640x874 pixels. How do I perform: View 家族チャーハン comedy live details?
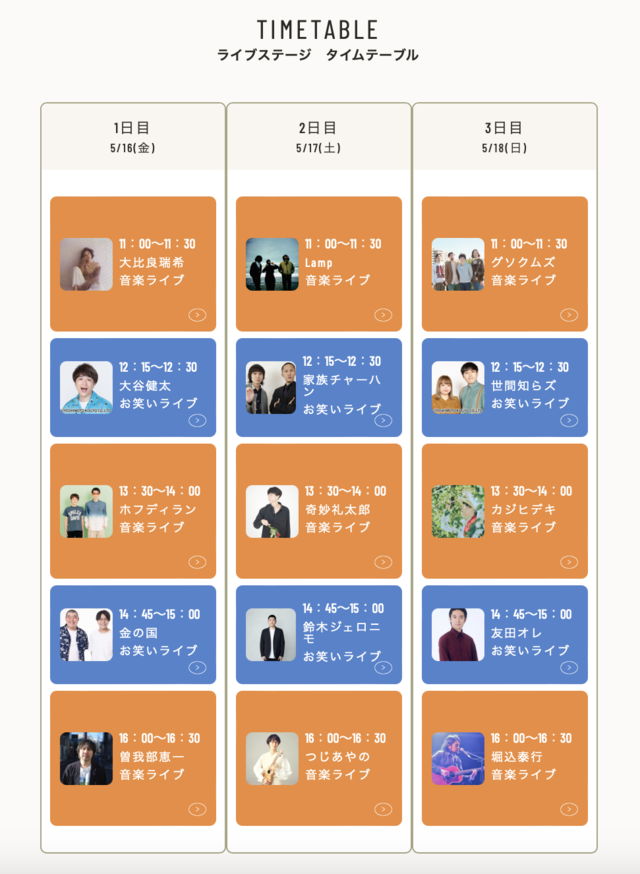319,387
